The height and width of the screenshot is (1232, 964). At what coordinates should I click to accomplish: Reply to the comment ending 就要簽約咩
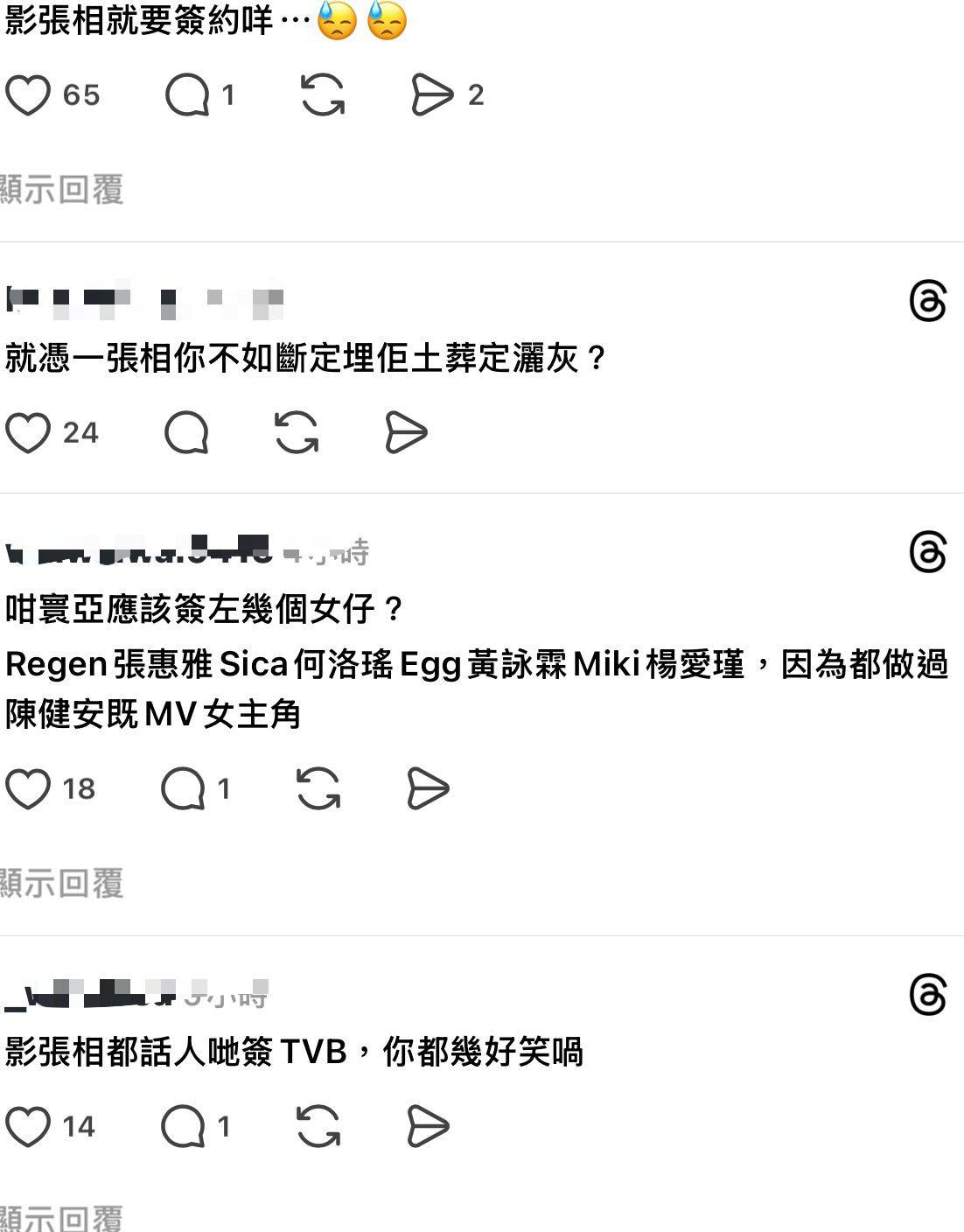187,95
